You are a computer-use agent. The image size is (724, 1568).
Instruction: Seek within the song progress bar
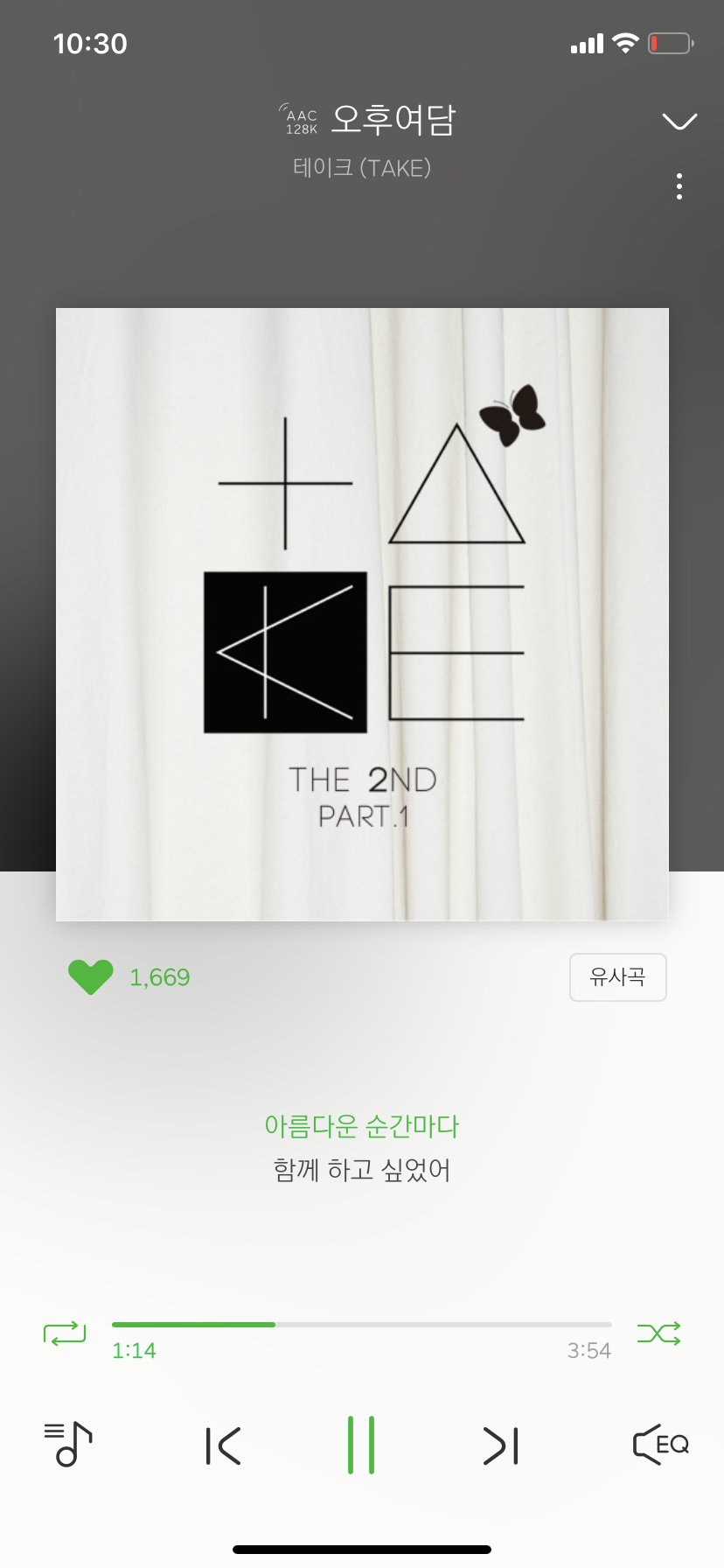coord(362,1324)
